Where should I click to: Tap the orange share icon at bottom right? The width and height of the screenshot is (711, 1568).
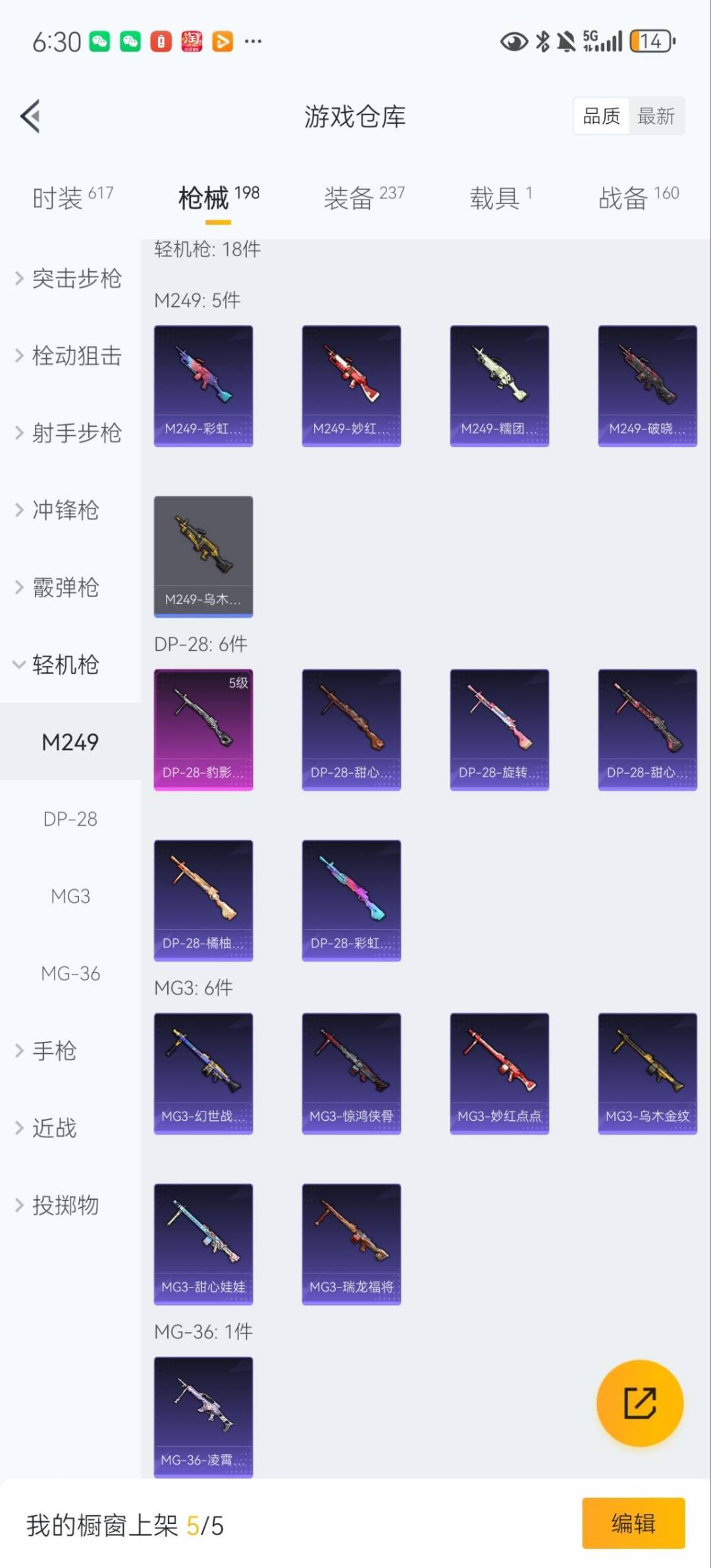coord(640,1403)
